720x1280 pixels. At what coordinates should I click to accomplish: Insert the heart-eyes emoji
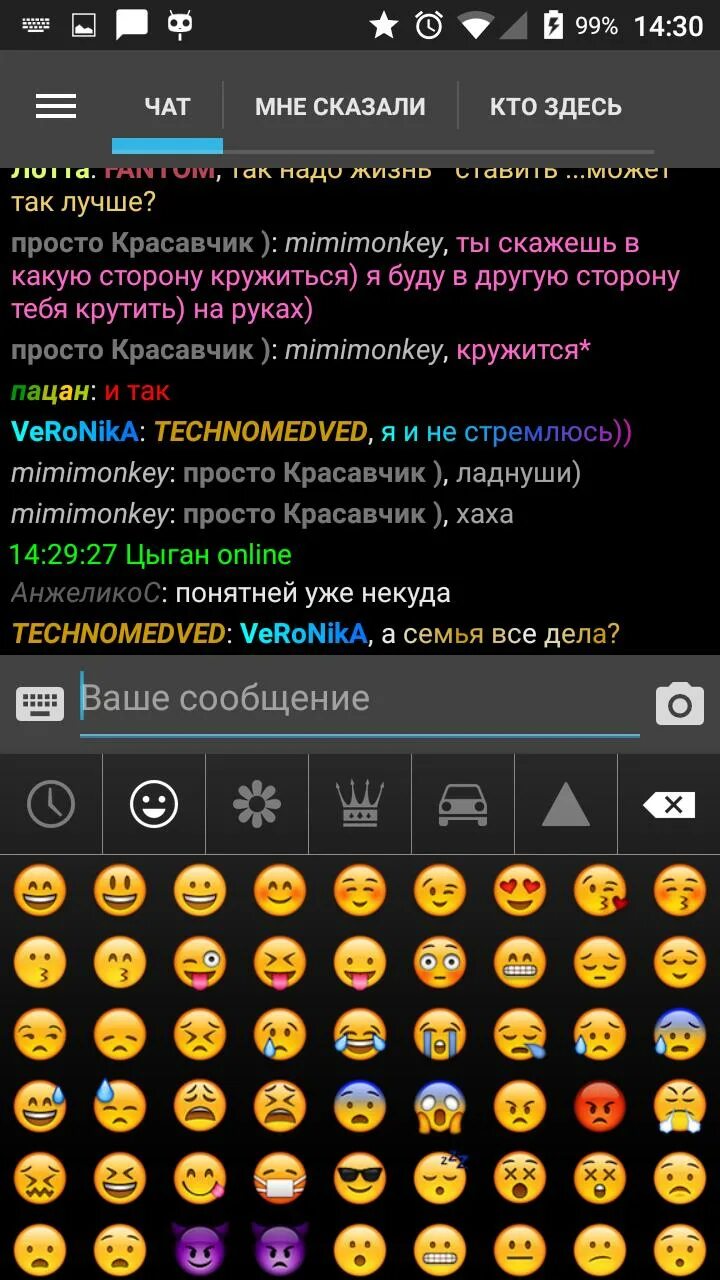tap(520, 891)
